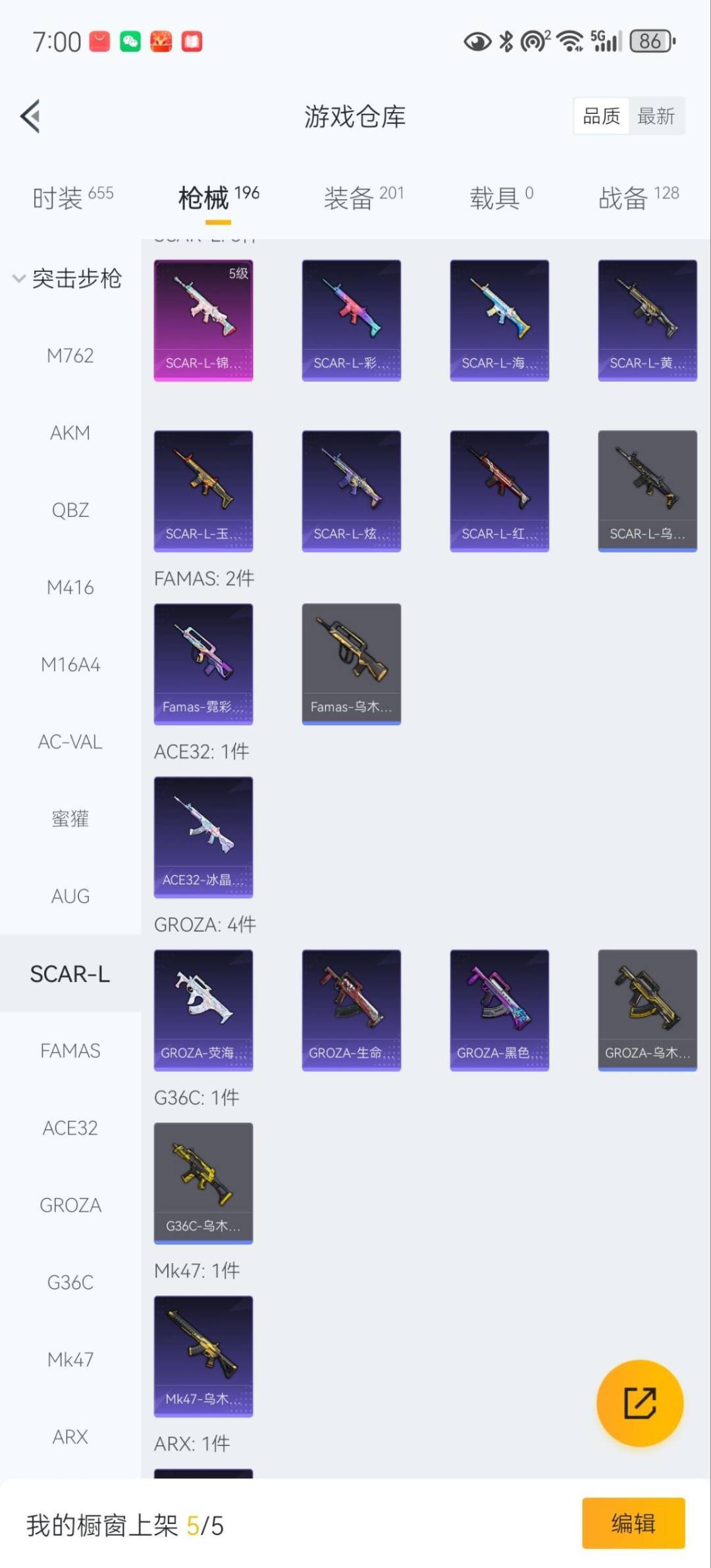The image size is (711, 1568).
Task: Open the GROZA-荧海 skin
Action: [x=203, y=1010]
